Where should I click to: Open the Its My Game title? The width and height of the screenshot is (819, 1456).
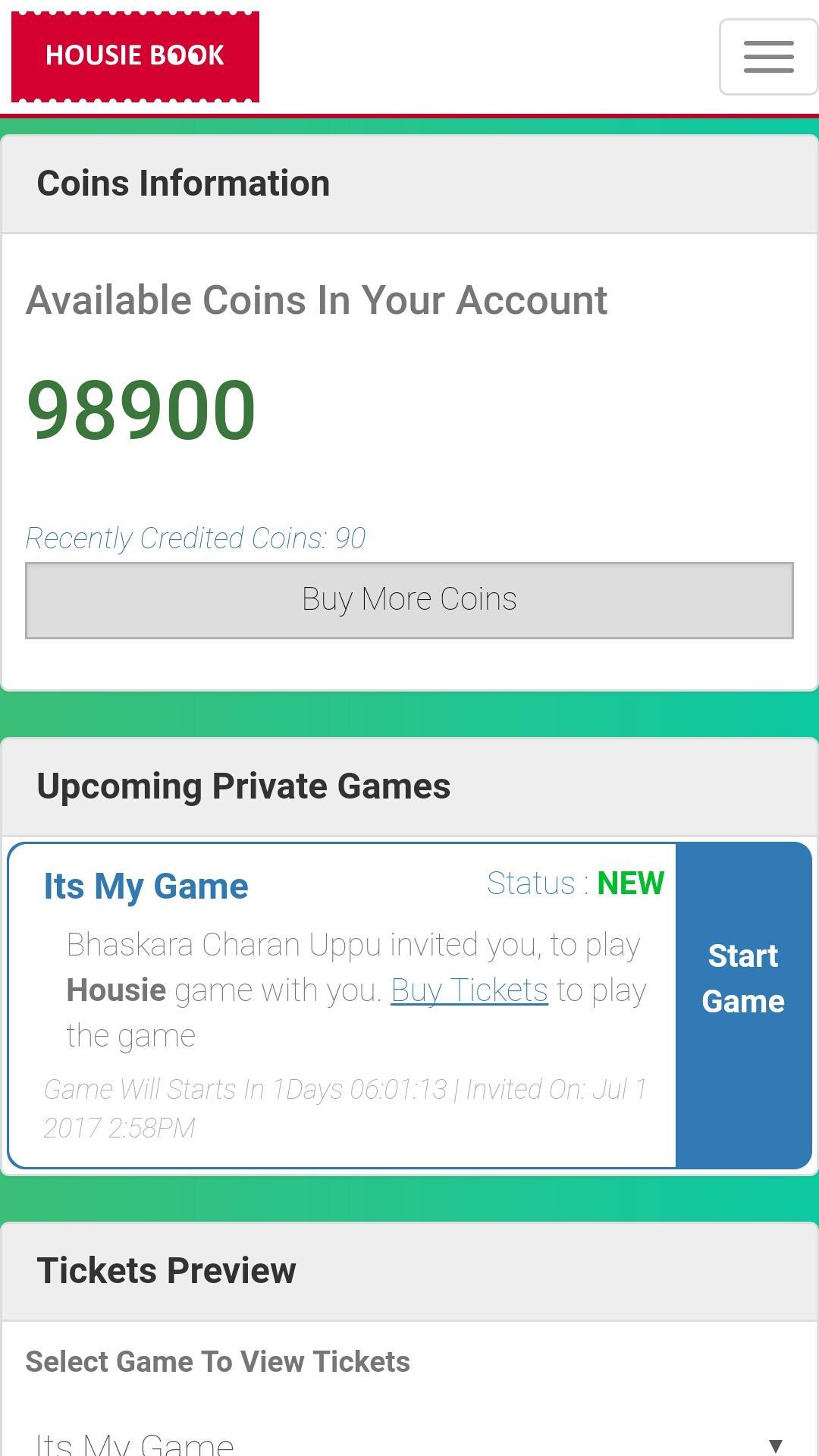pos(146,886)
